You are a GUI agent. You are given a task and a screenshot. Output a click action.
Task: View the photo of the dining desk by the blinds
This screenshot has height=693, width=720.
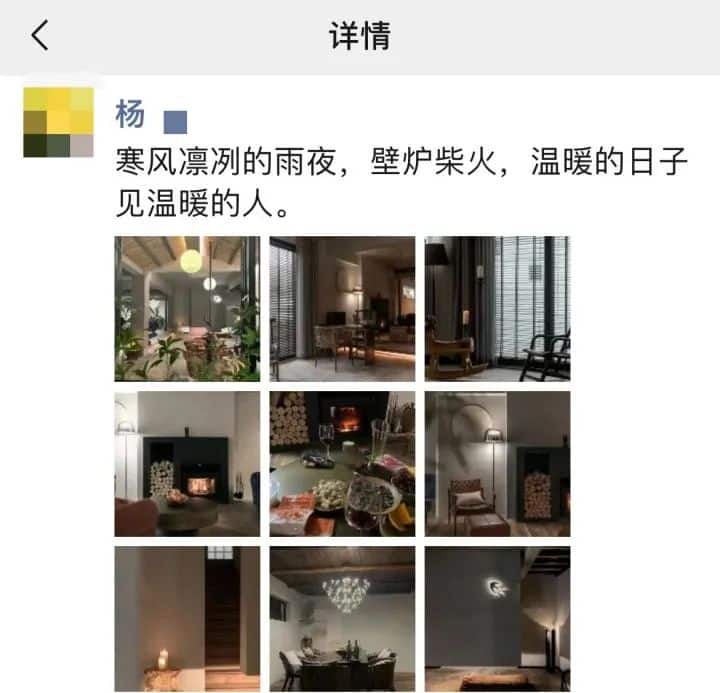[x=342, y=308]
